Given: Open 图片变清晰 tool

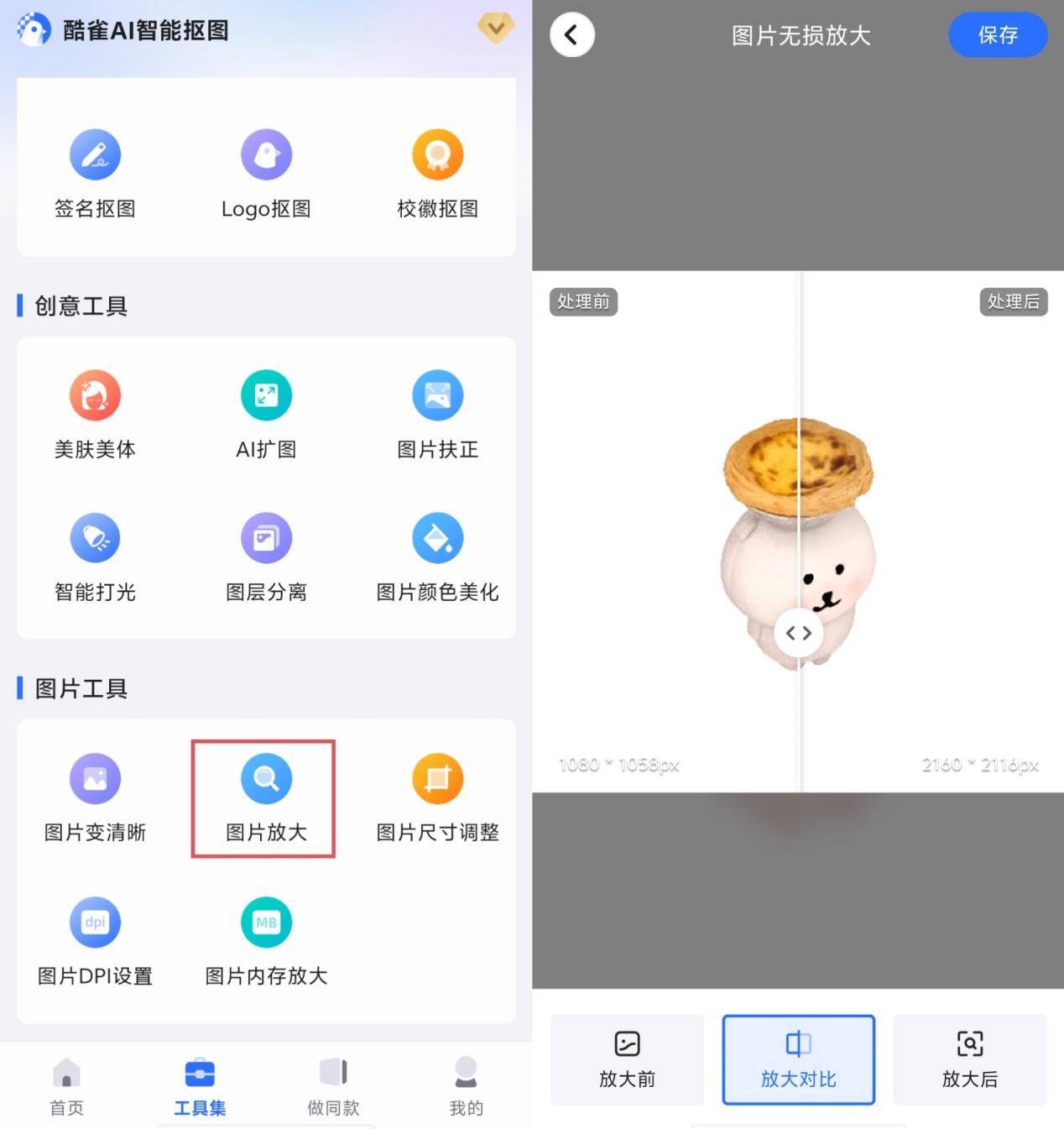Looking at the screenshot, I should point(95,780).
